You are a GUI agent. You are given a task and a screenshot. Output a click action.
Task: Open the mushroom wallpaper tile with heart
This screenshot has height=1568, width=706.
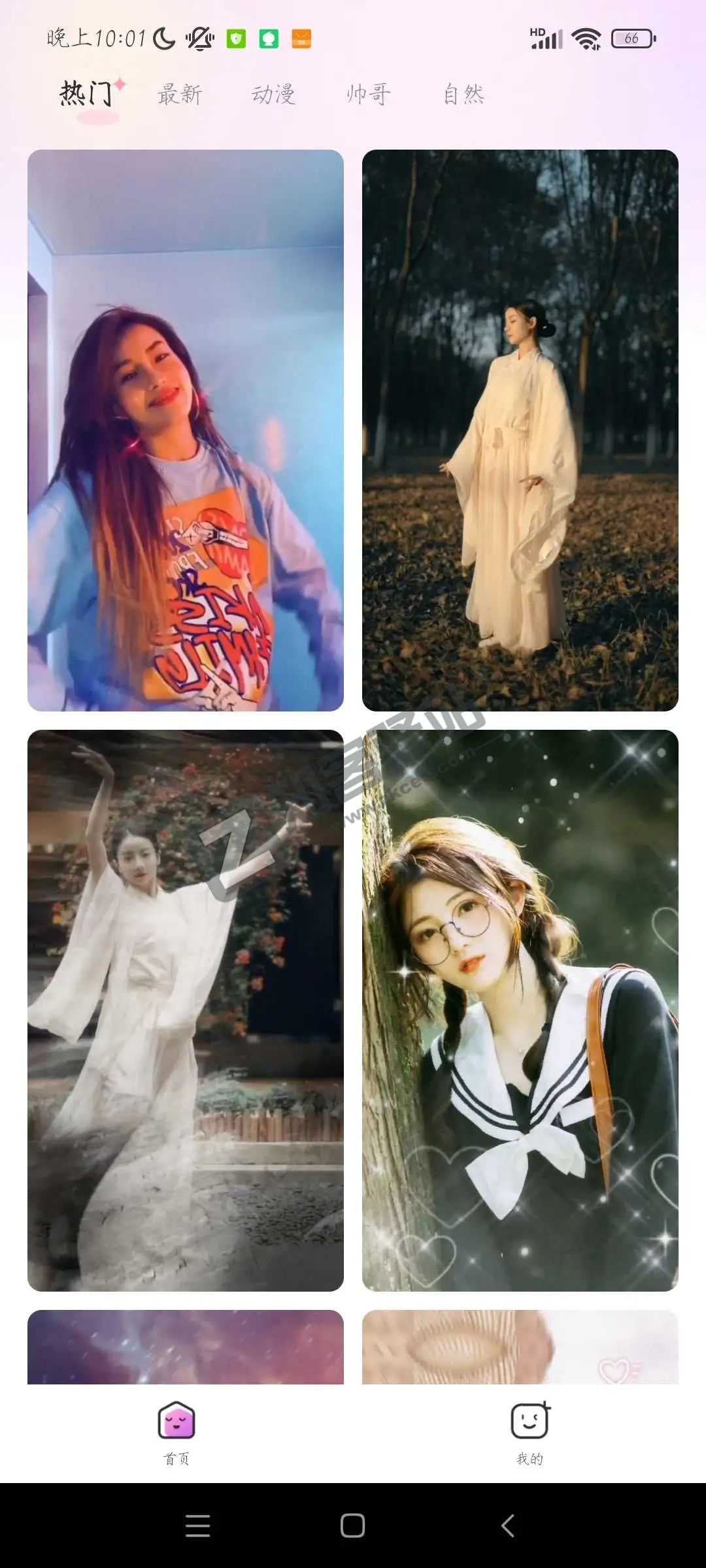click(x=520, y=1347)
